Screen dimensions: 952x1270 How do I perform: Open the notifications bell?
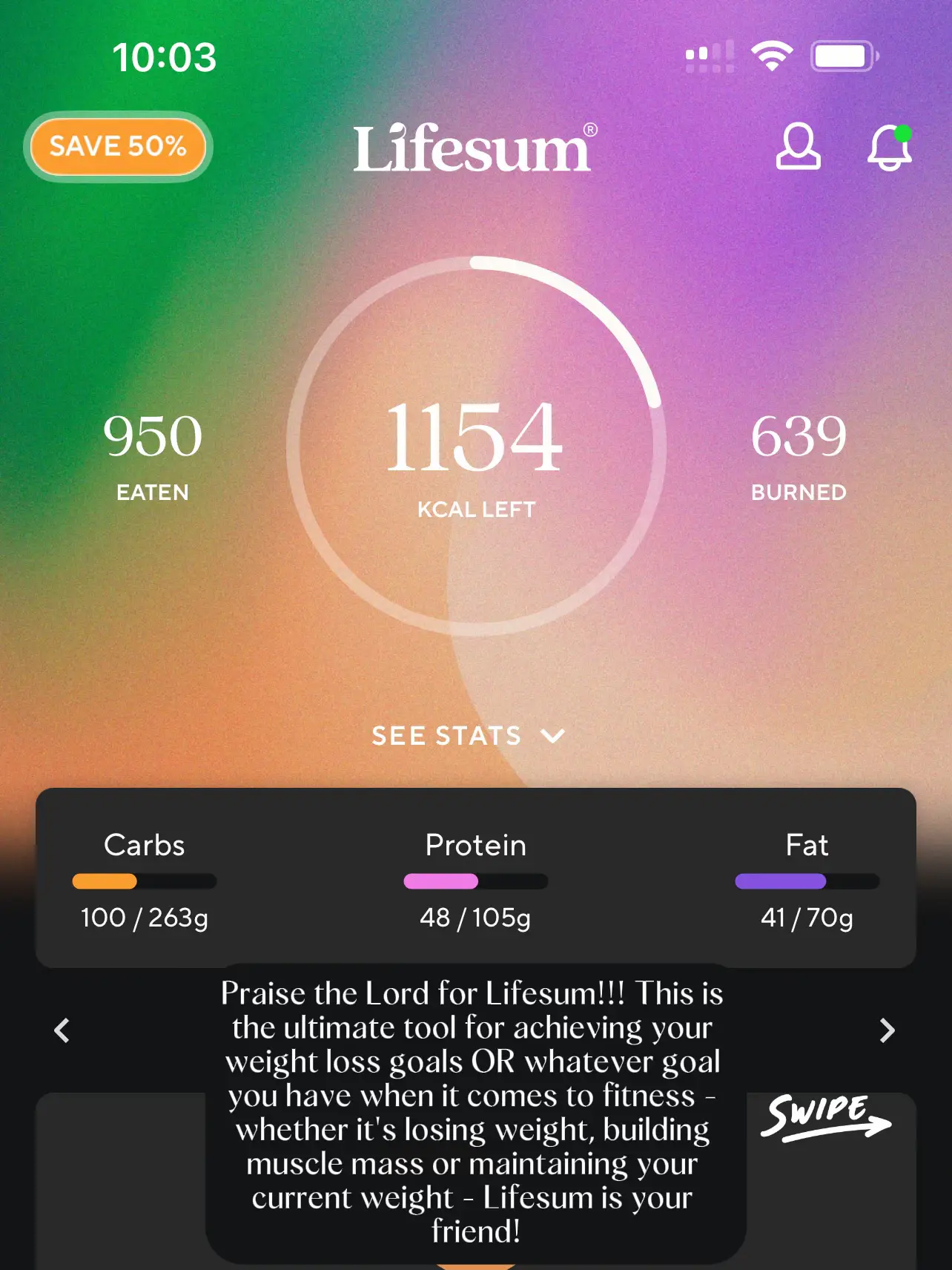click(x=889, y=148)
